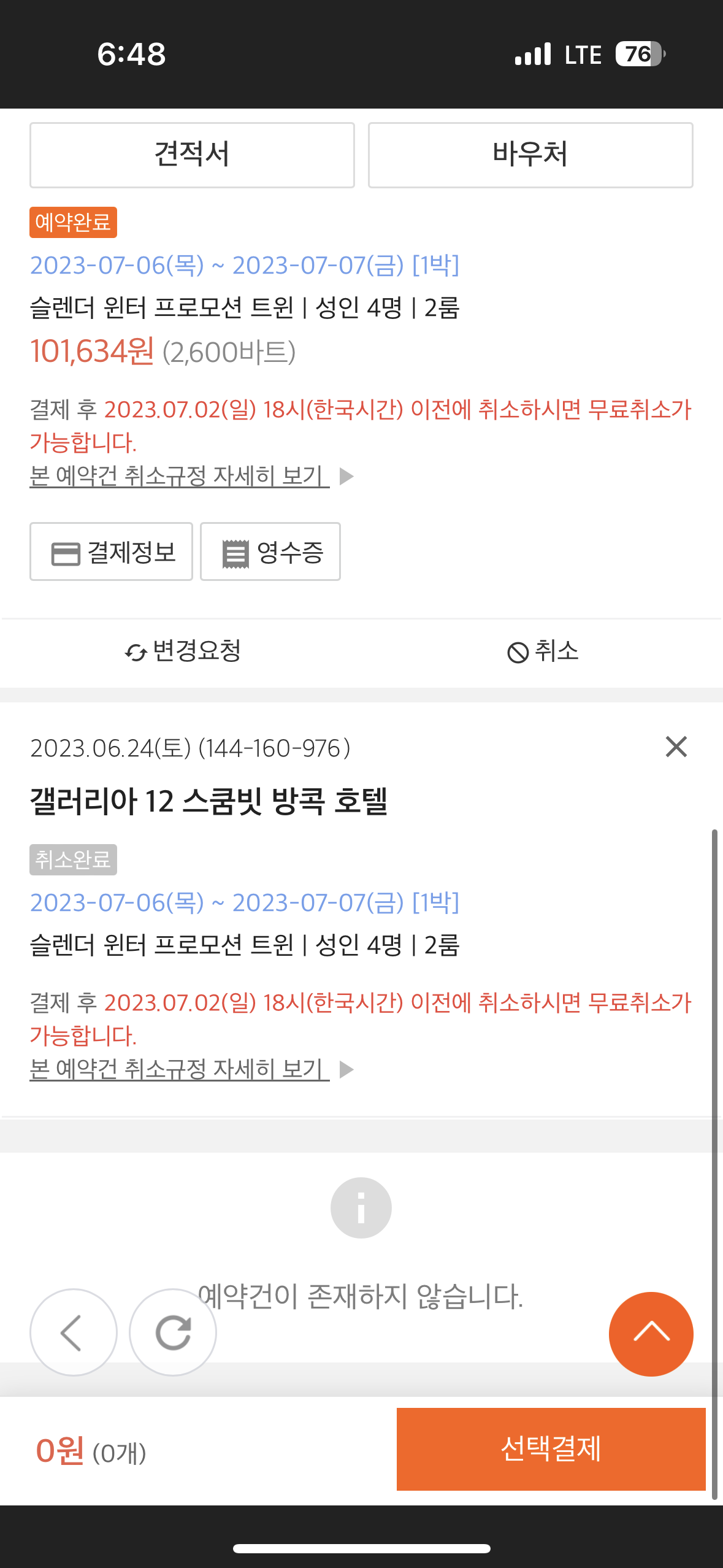
Task: Open 결제정보 payment information
Action: 111,552
